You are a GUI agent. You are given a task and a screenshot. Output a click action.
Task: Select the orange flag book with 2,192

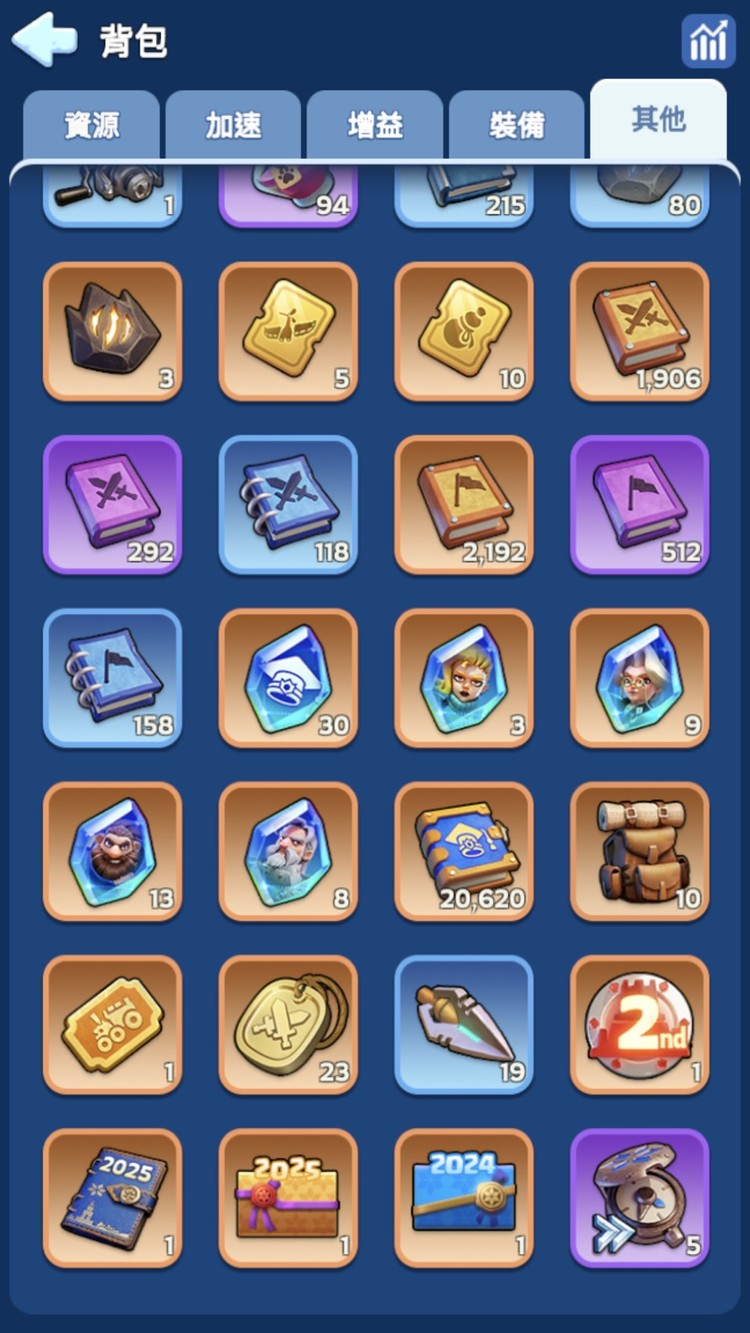click(464, 504)
